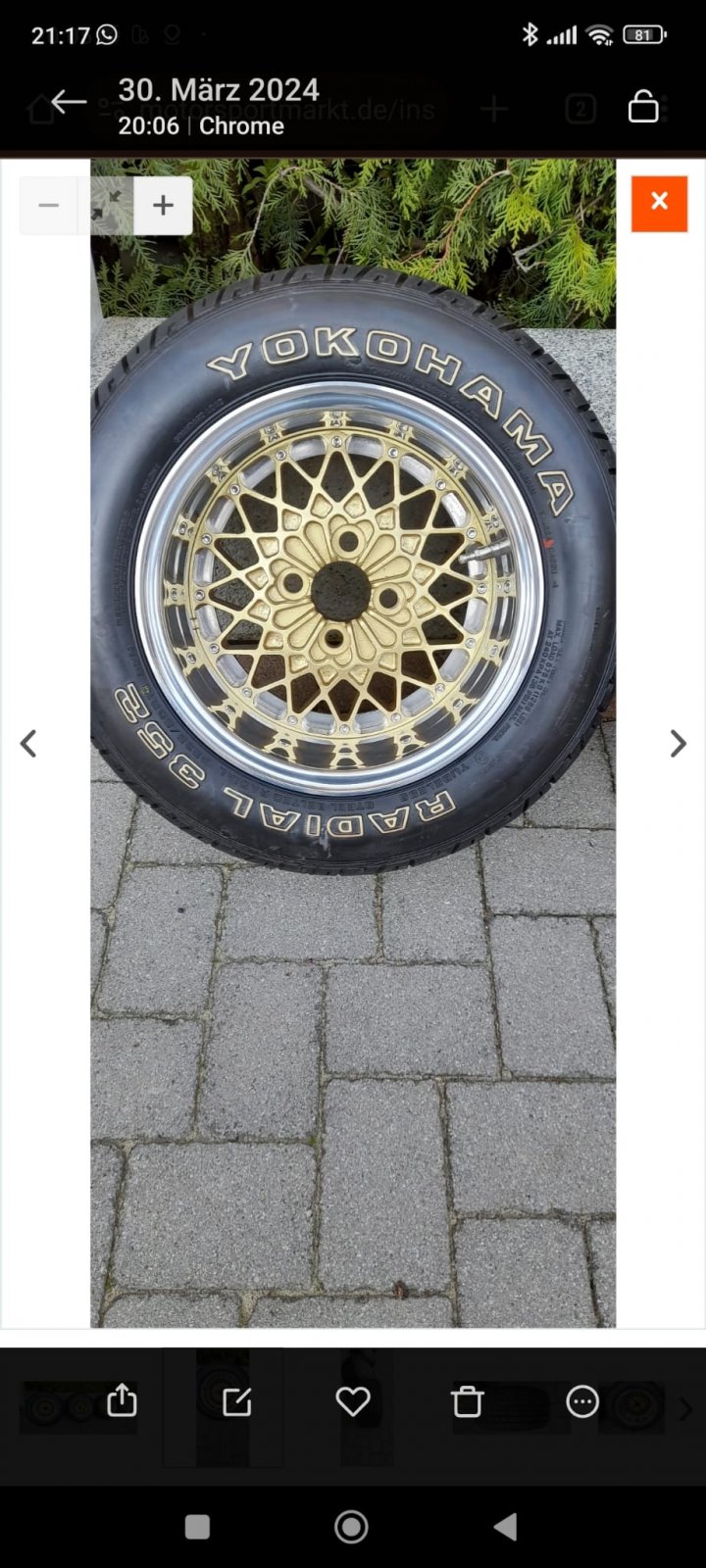Delete this image with the trash icon
The height and width of the screenshot is (1568, 706).
pos(468,1401)
